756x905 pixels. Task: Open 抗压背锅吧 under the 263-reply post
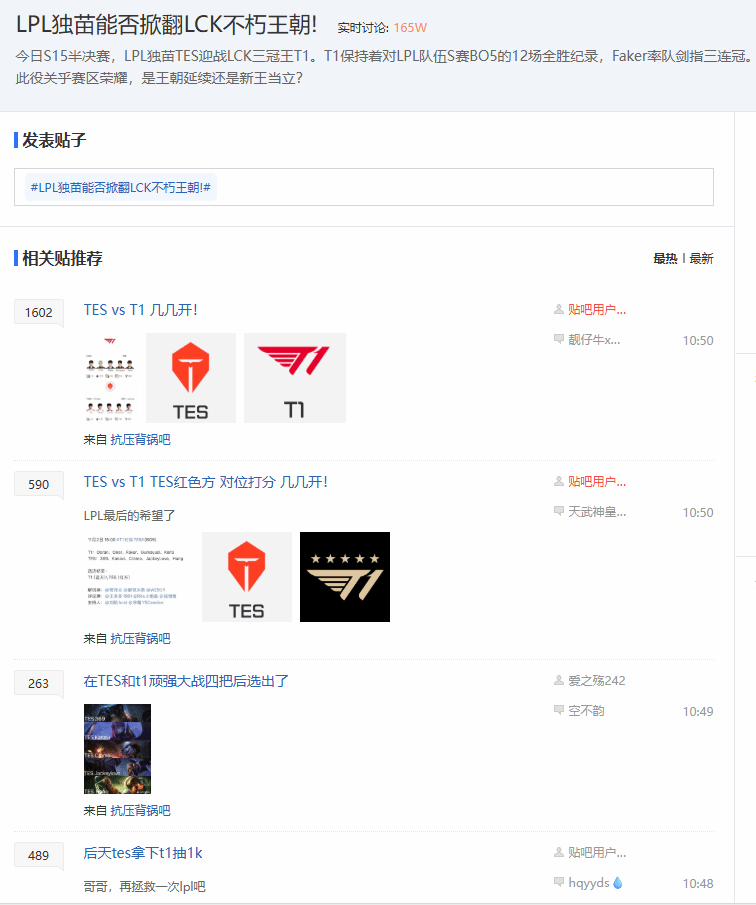pyautogui.click(x=140, y=810)
